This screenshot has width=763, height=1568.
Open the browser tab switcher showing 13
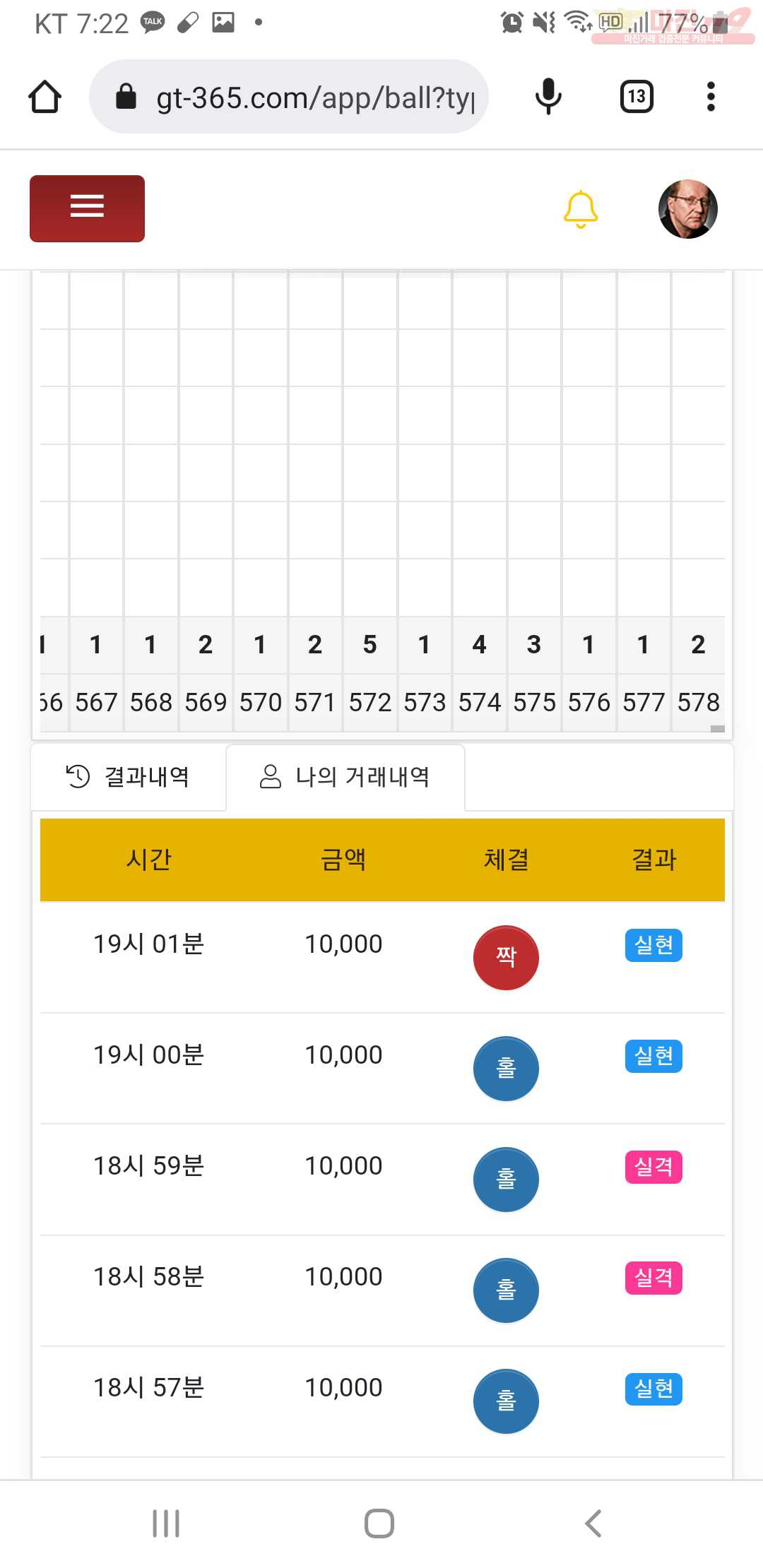coord(637,97)
